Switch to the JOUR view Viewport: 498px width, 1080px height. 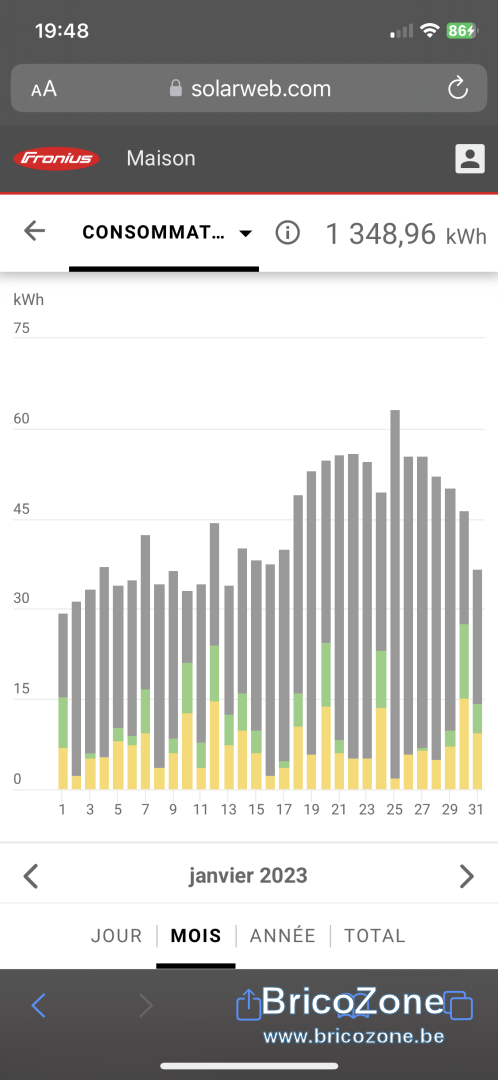[116, 935]
